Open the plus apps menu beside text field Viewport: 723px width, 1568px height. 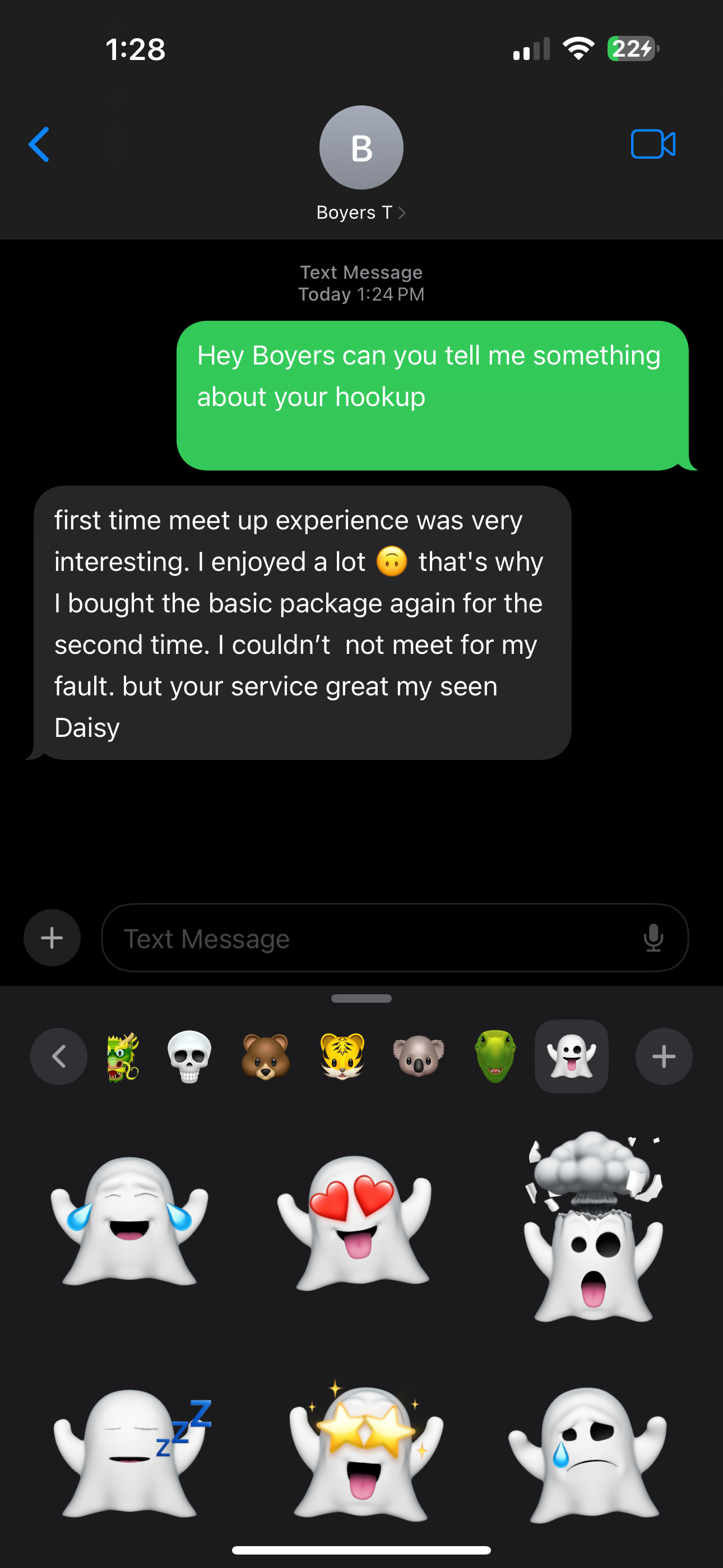point(52,938)
